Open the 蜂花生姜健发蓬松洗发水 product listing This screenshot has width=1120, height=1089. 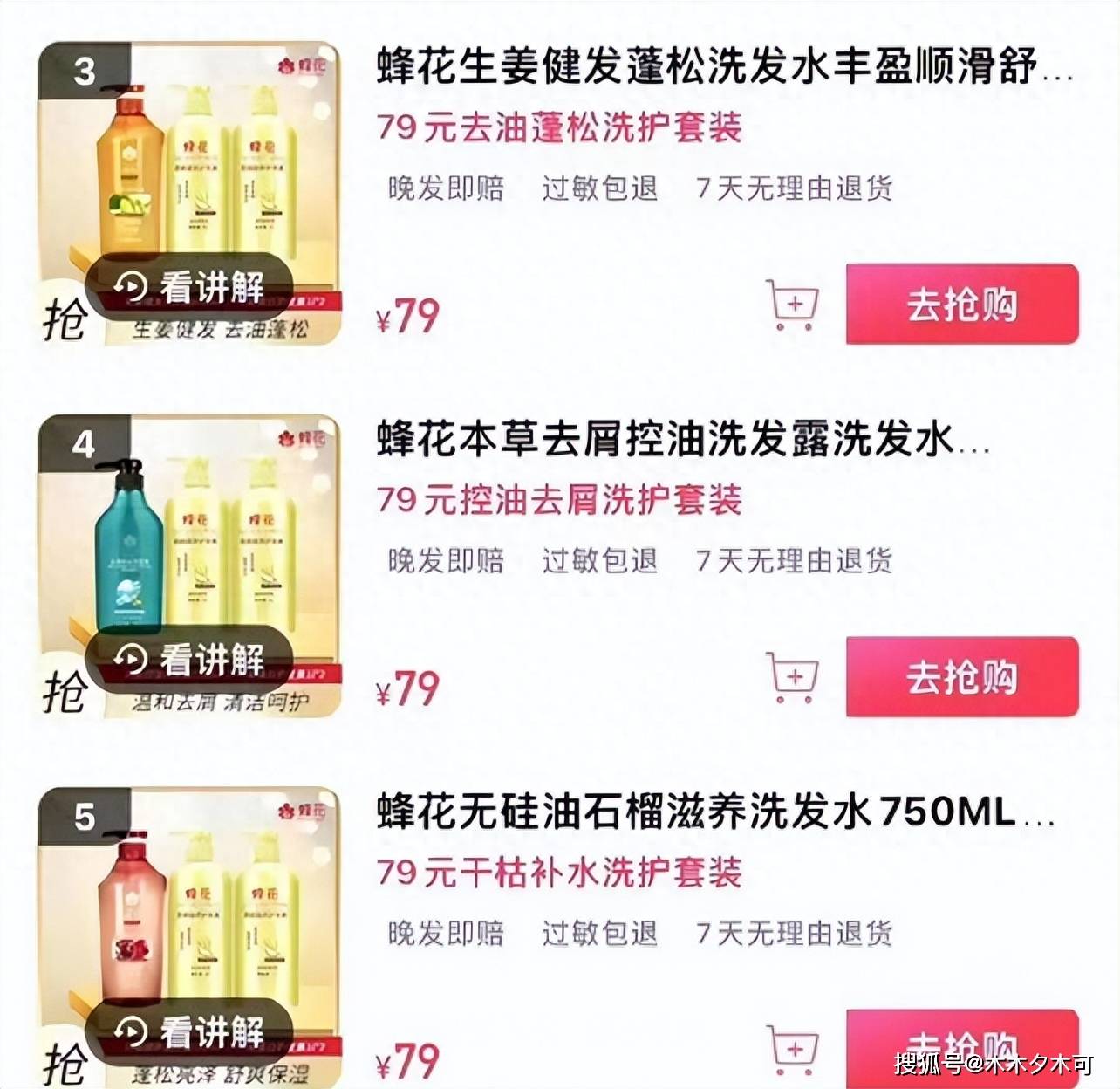click(x=707, y=68)
